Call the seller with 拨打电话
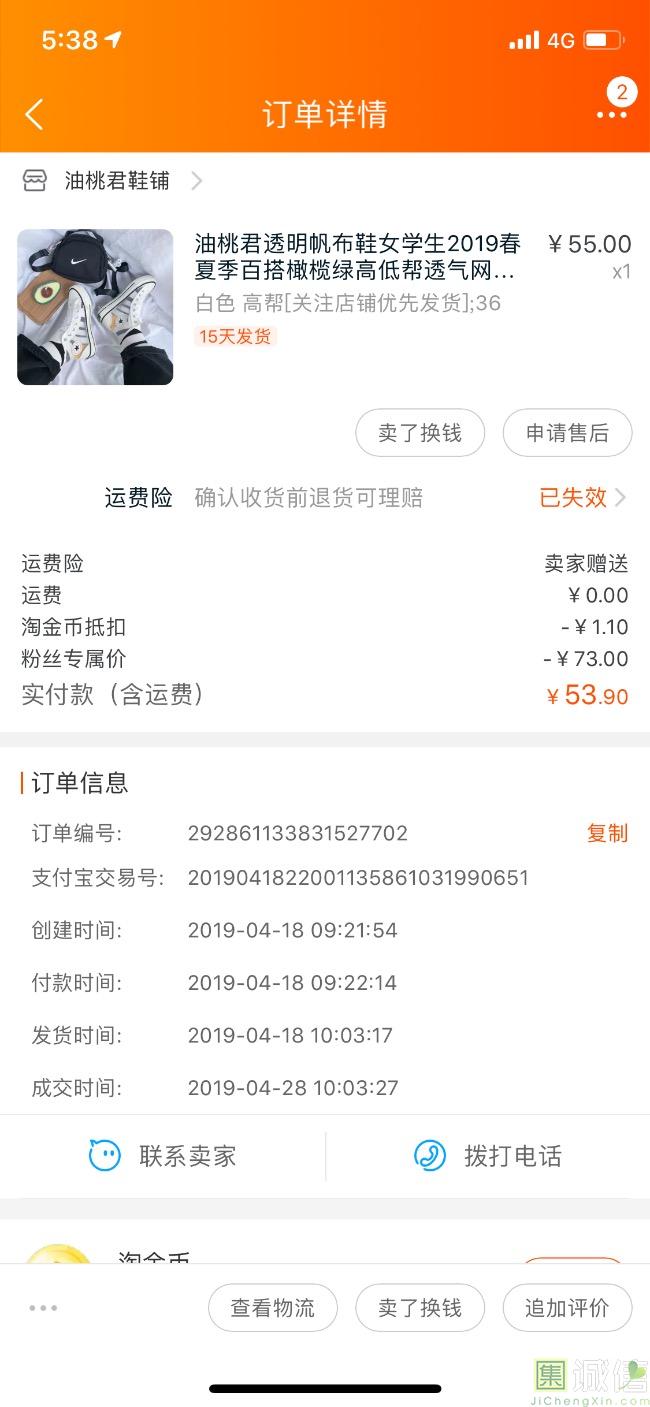 point(488,1156)
